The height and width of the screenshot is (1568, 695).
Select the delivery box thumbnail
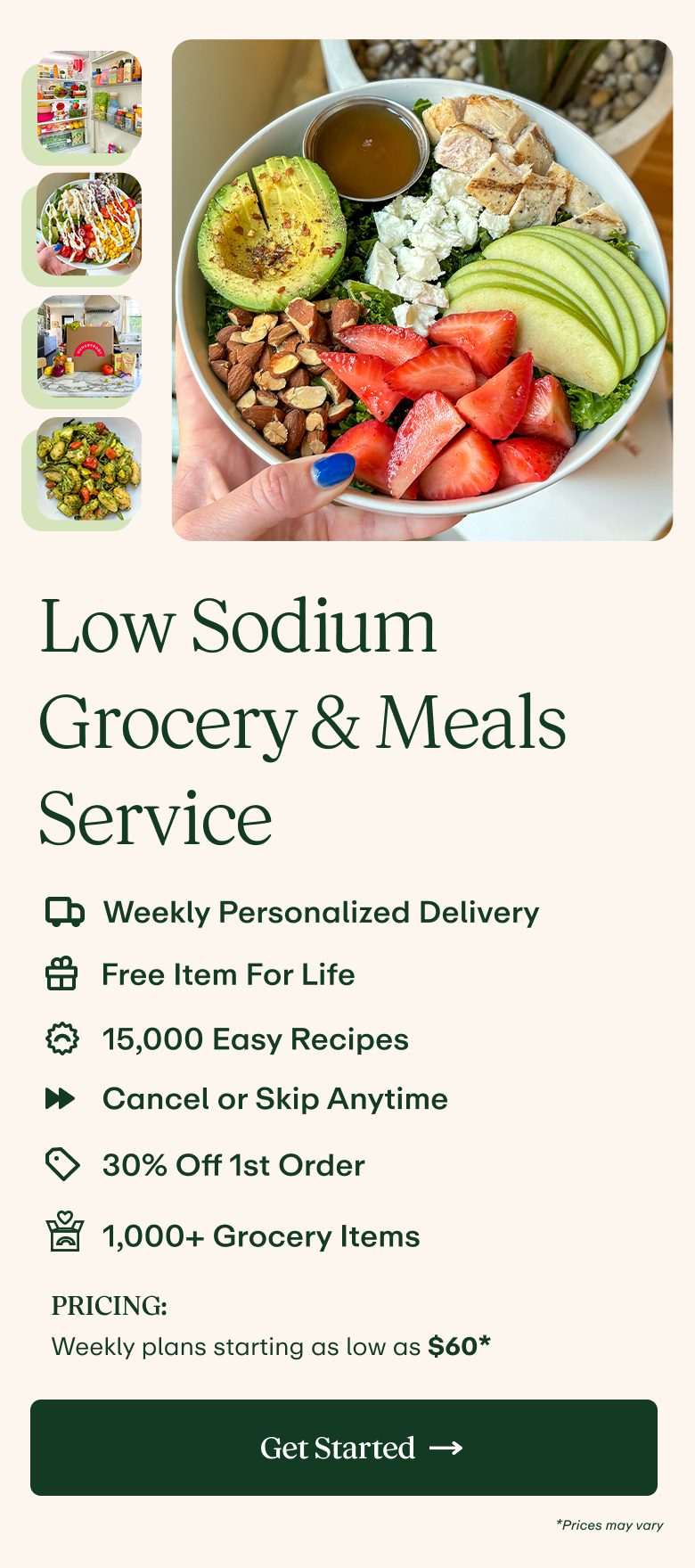[x=88, y=346]
